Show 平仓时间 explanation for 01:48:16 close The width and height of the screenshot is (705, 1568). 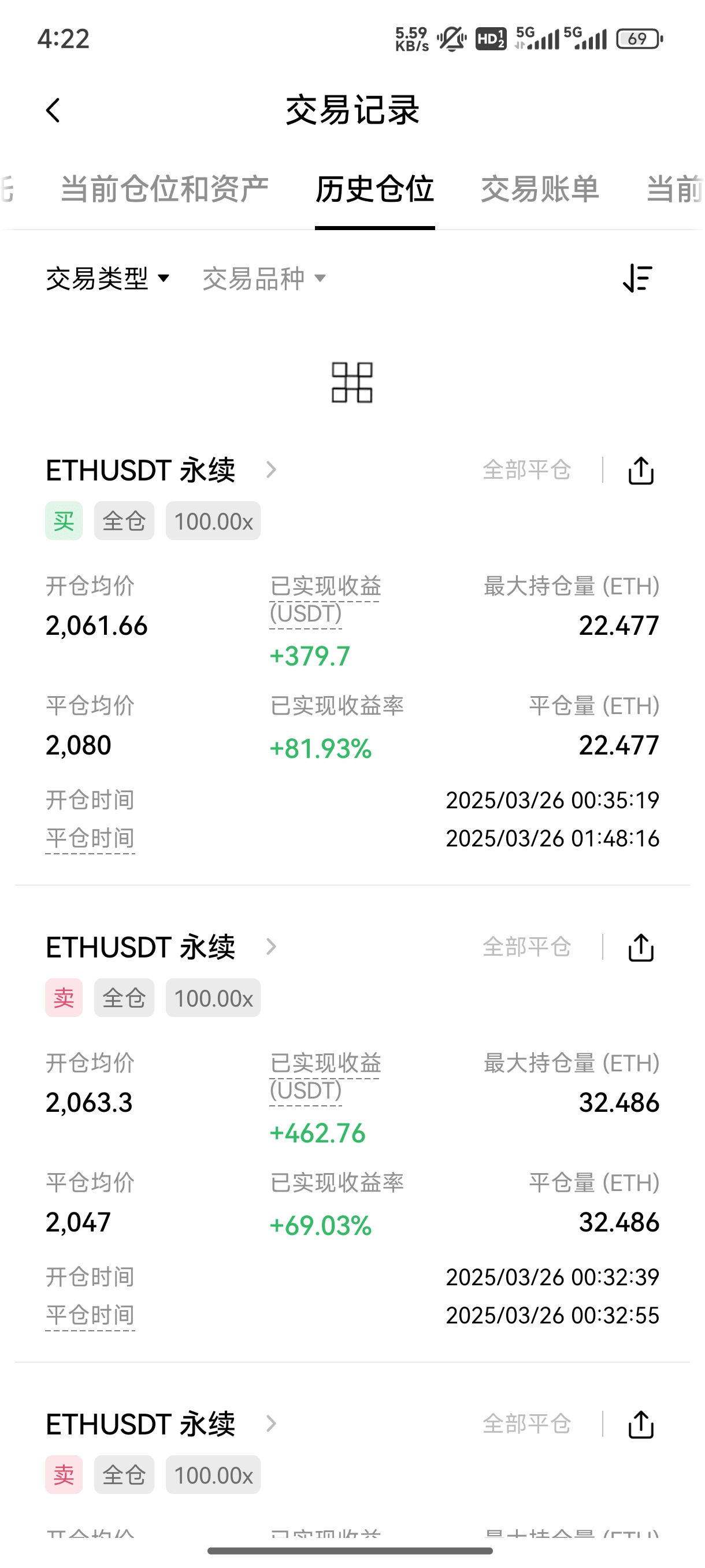tap(90, 839)
